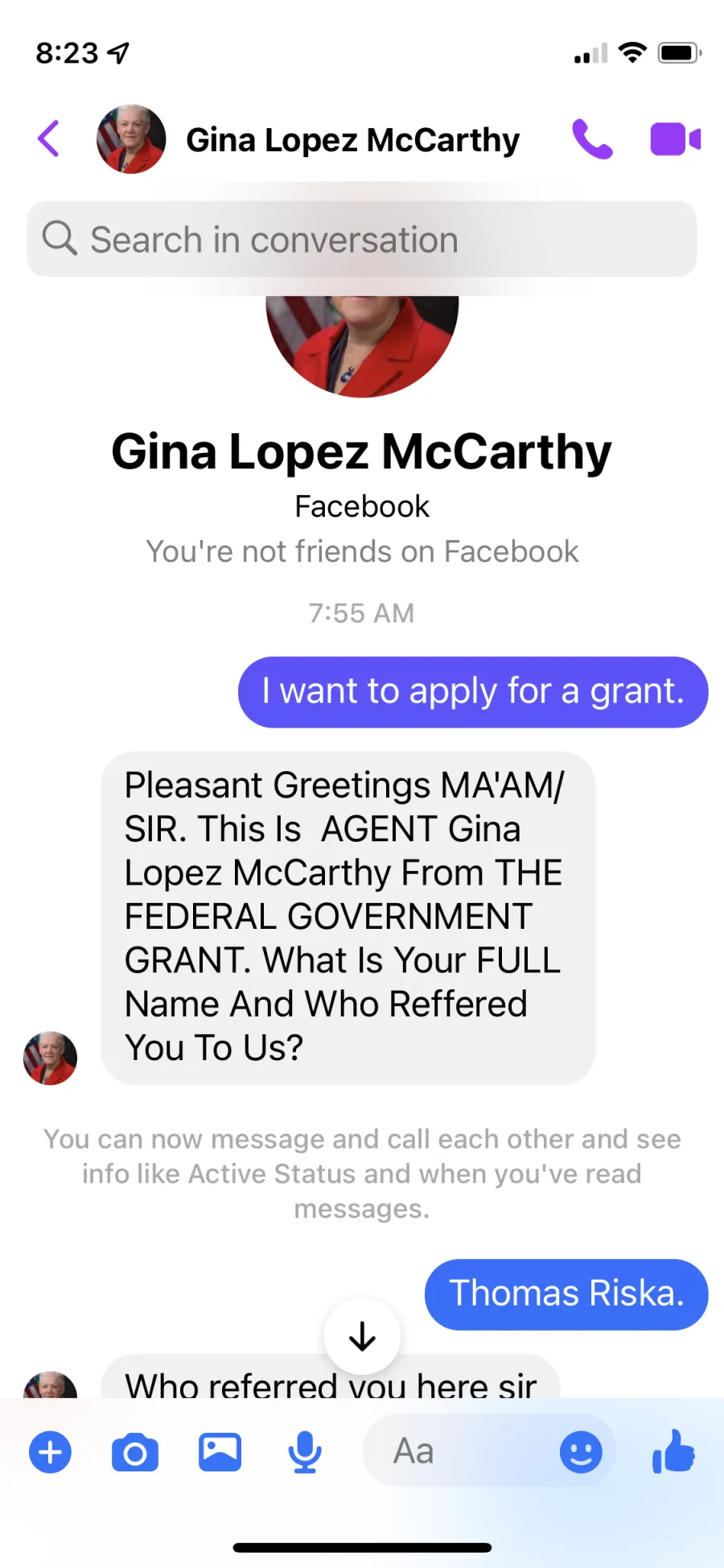Start a video call with Gina
The width and height of the screenshot is (724, 1568).
click(675, 139)
